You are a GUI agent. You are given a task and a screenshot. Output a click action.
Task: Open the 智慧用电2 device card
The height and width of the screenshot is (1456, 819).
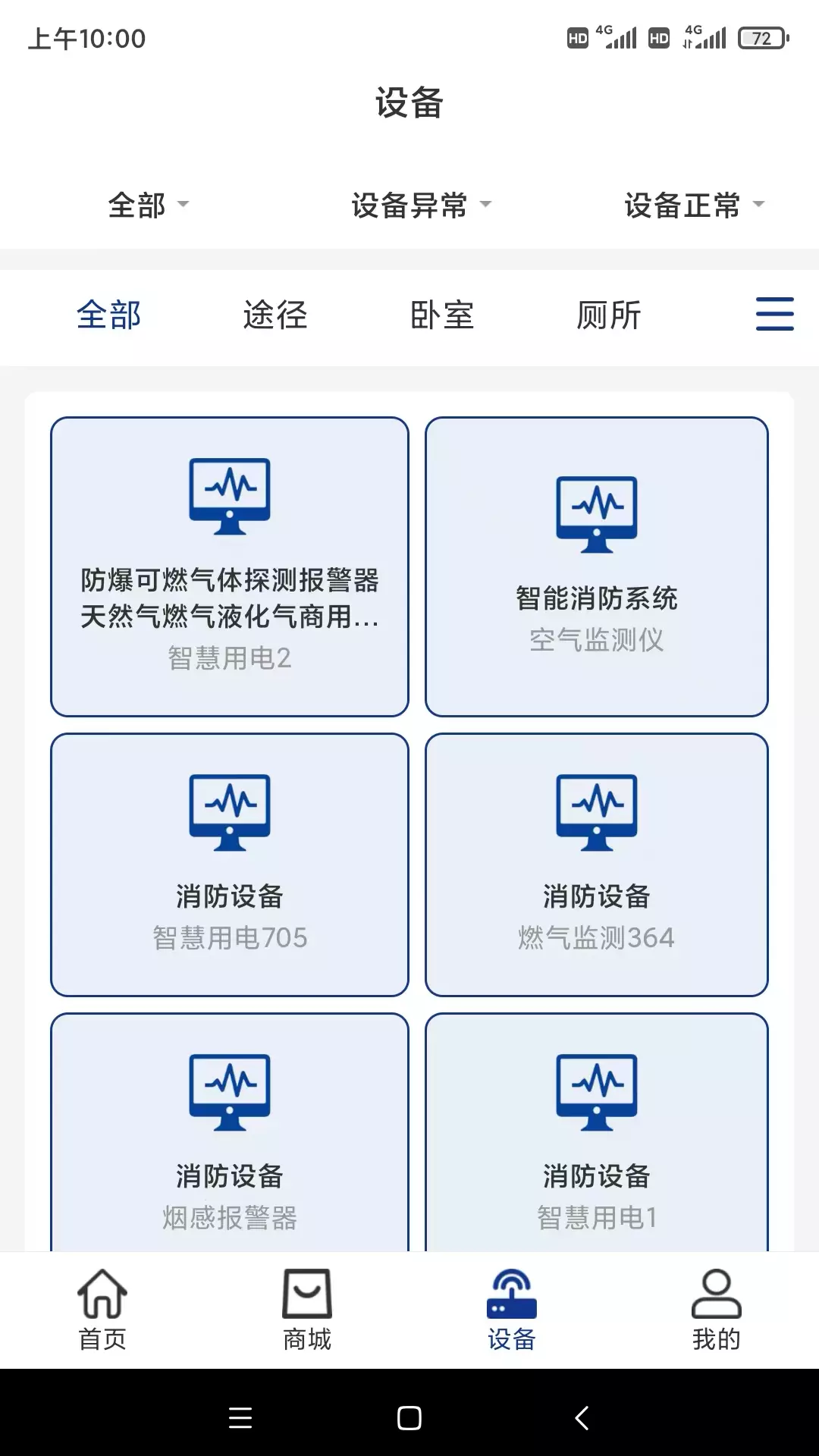tap(230, 566)
